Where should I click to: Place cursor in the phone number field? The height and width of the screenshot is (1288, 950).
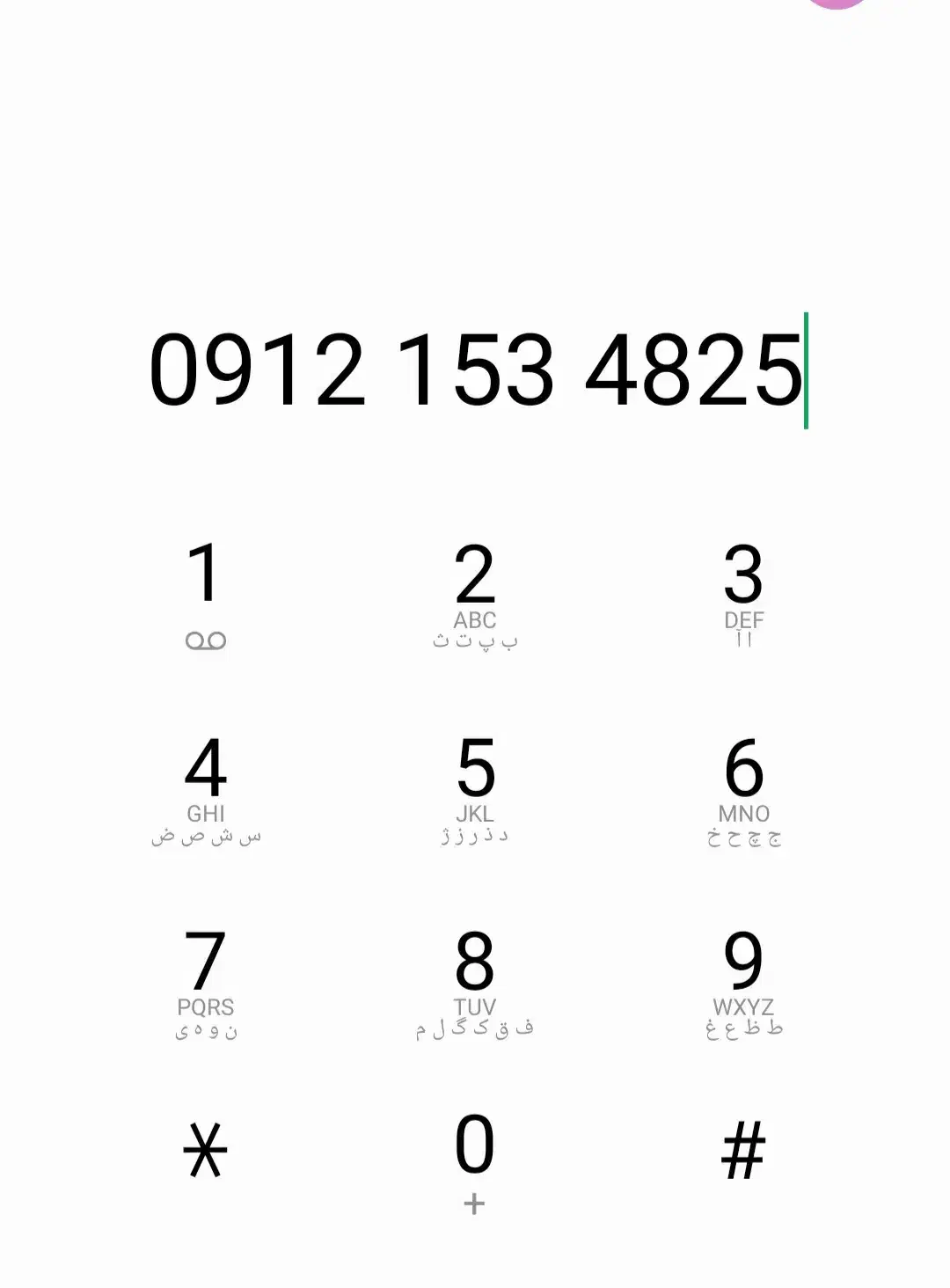475,370
